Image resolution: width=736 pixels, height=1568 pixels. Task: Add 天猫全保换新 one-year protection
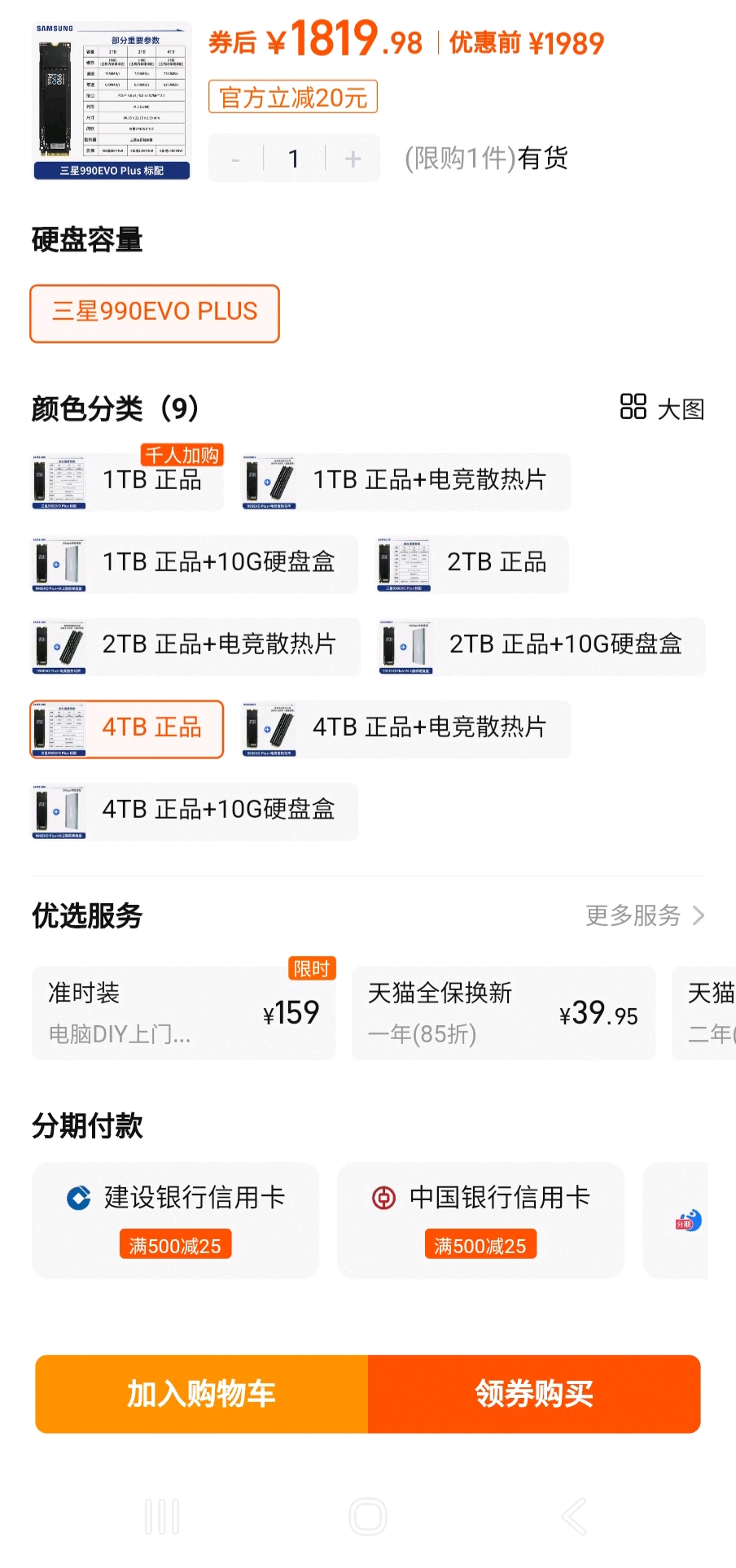502,1013
